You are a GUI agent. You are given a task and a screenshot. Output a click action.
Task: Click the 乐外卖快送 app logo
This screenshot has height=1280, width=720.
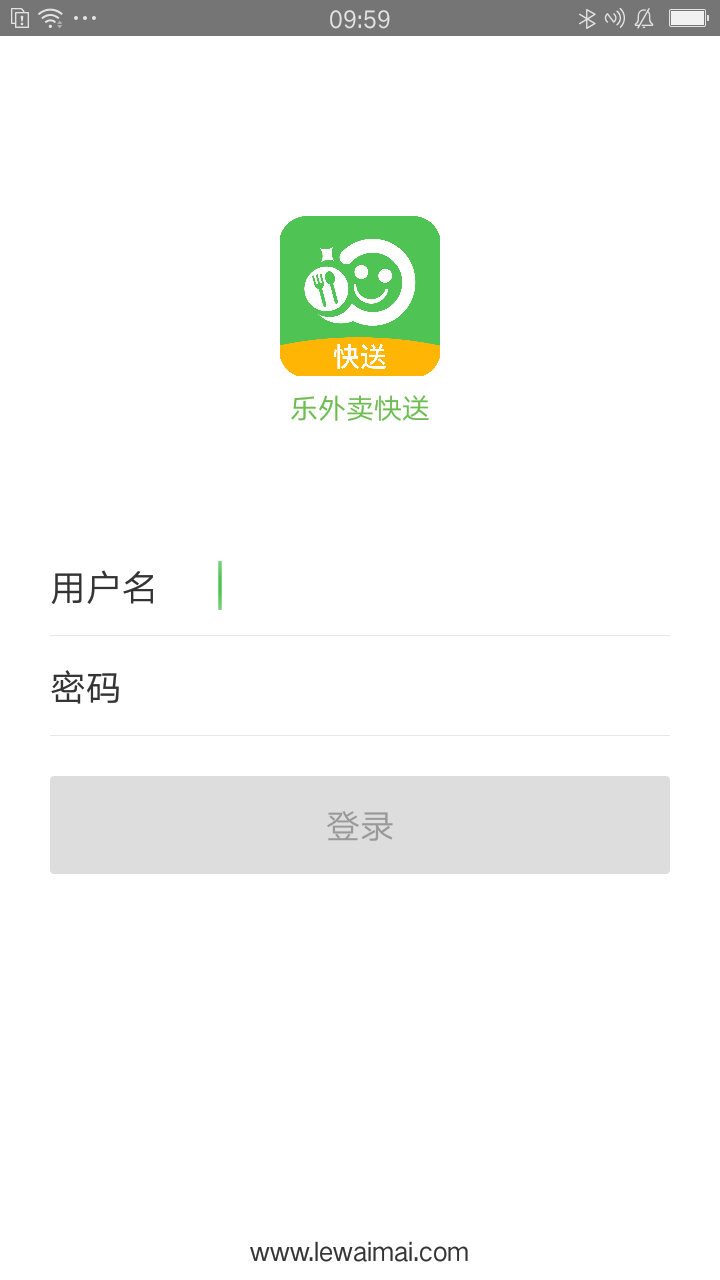click(x=360, y=295)
